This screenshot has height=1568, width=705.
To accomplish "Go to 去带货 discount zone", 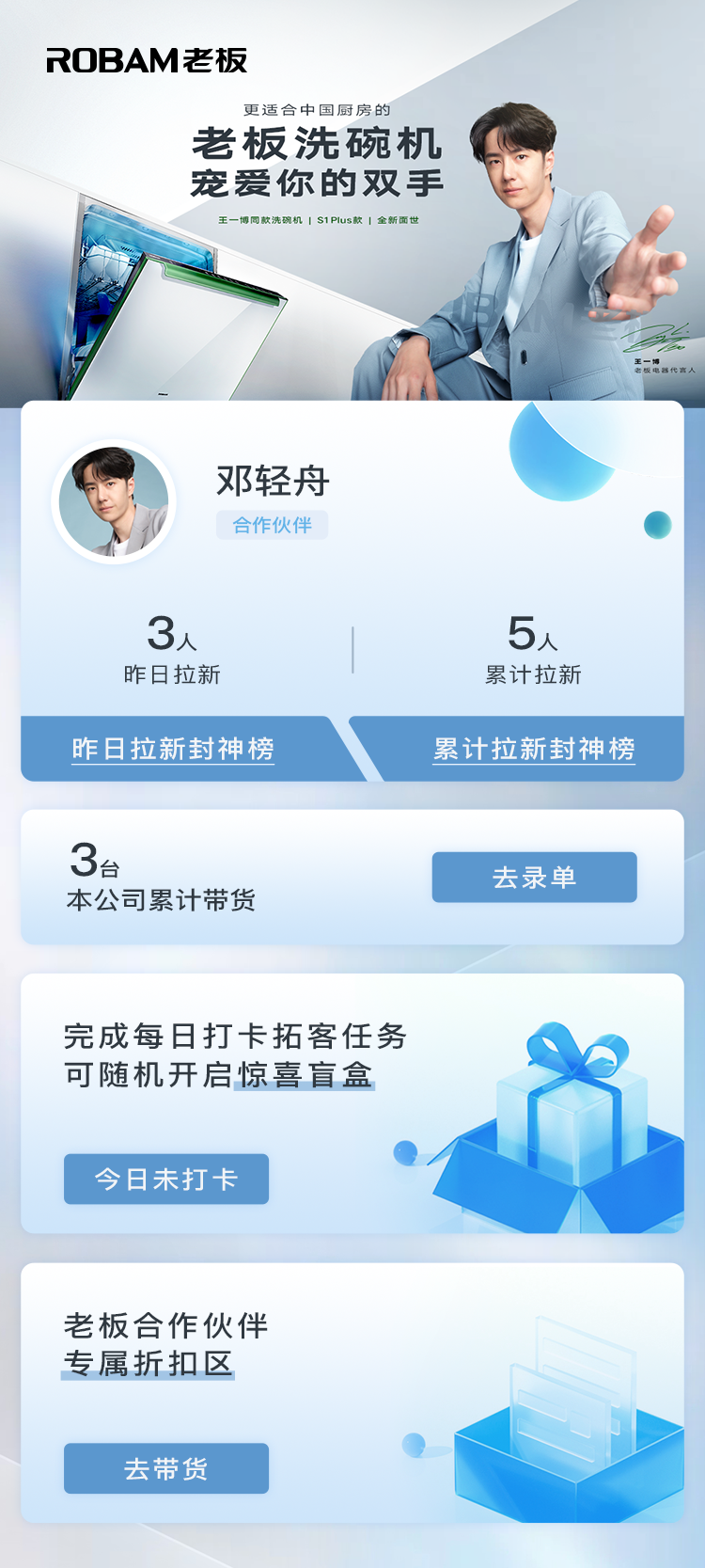I will 166,1468.
